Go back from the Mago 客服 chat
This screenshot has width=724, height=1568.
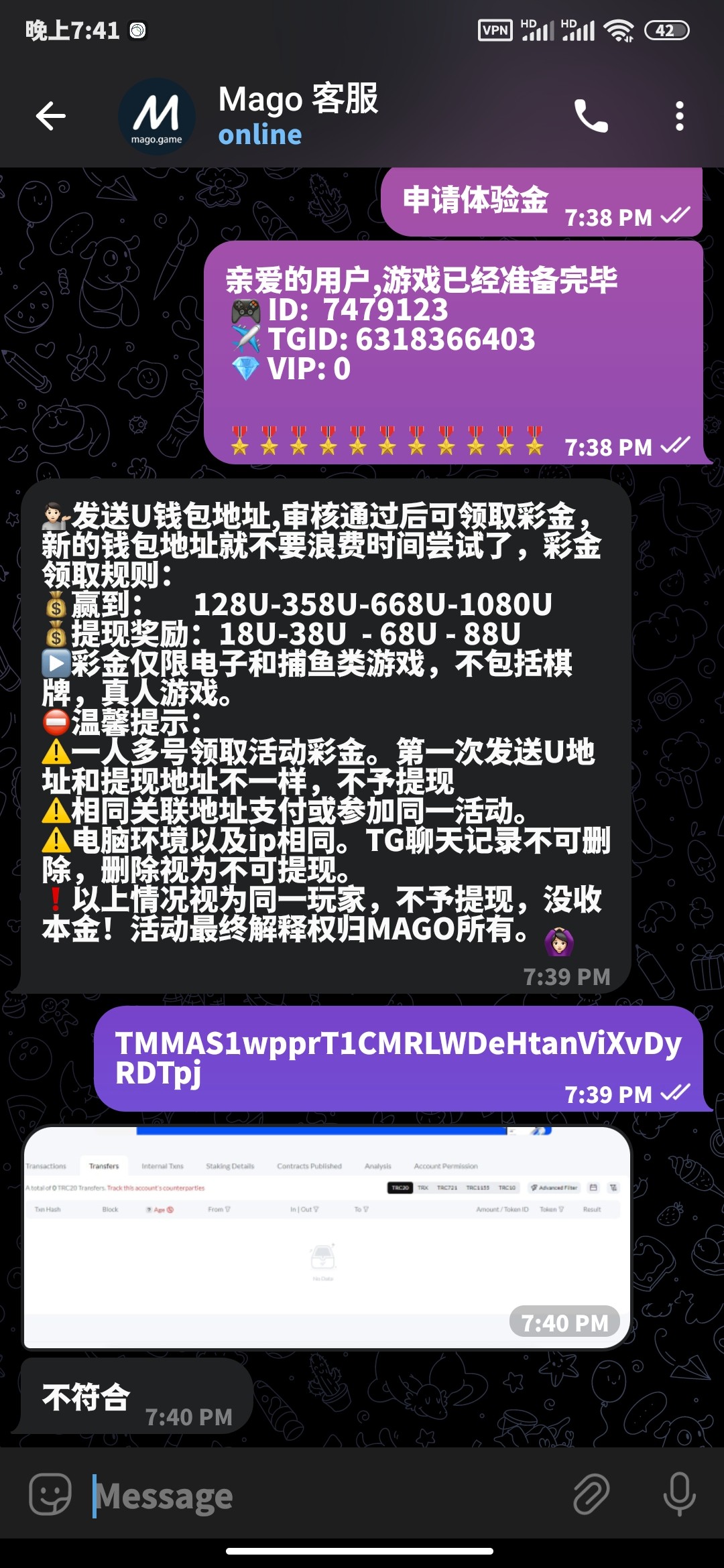[51, 116]
